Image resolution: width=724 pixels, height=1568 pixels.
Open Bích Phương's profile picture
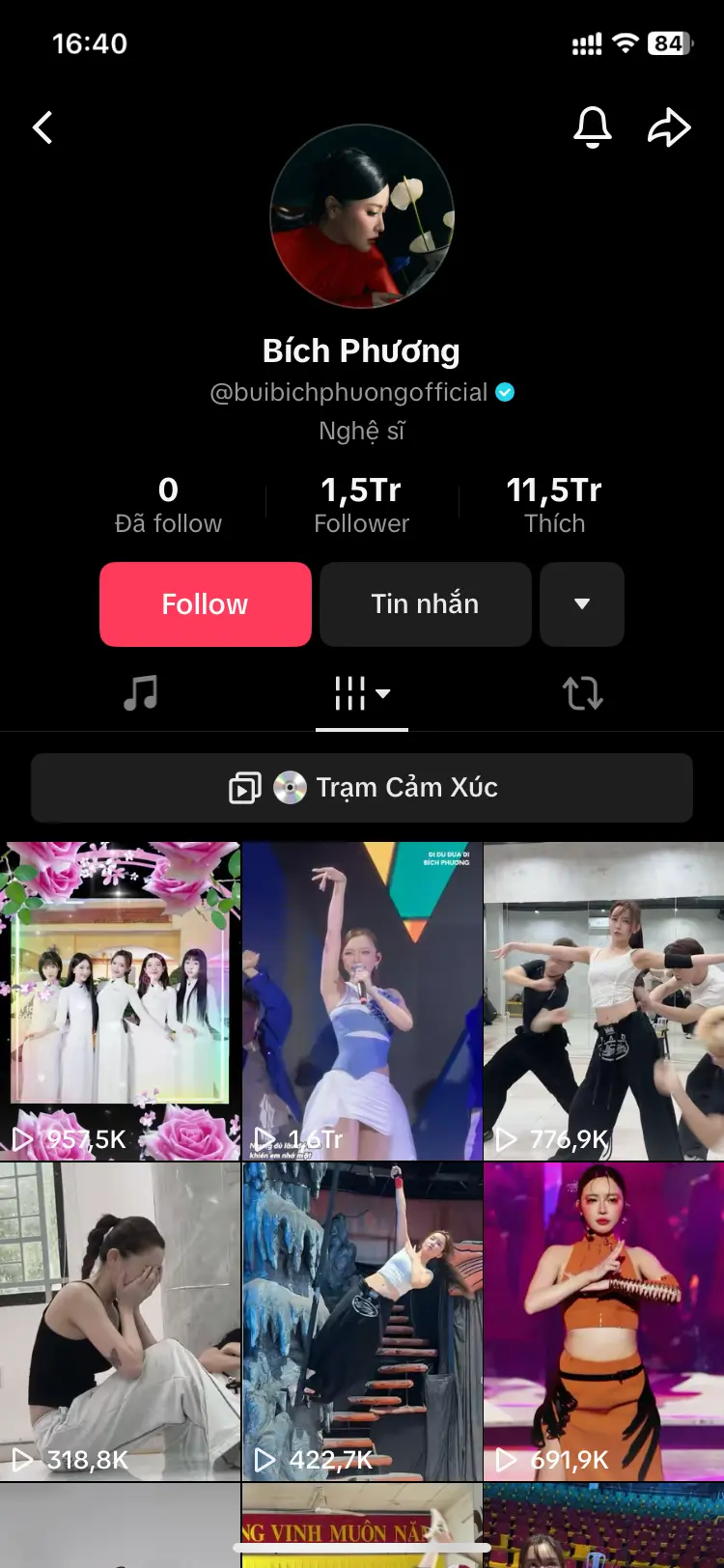[362, 216]
